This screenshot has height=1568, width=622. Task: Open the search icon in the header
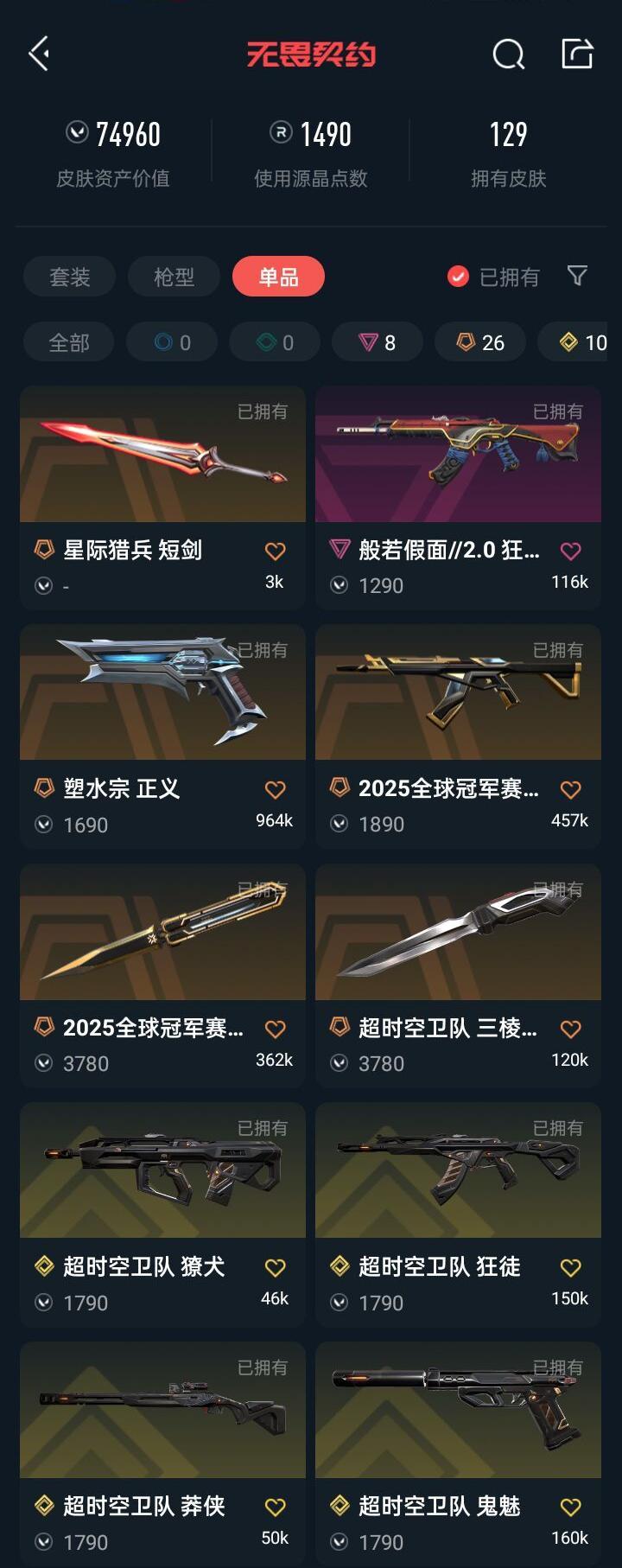508,54
